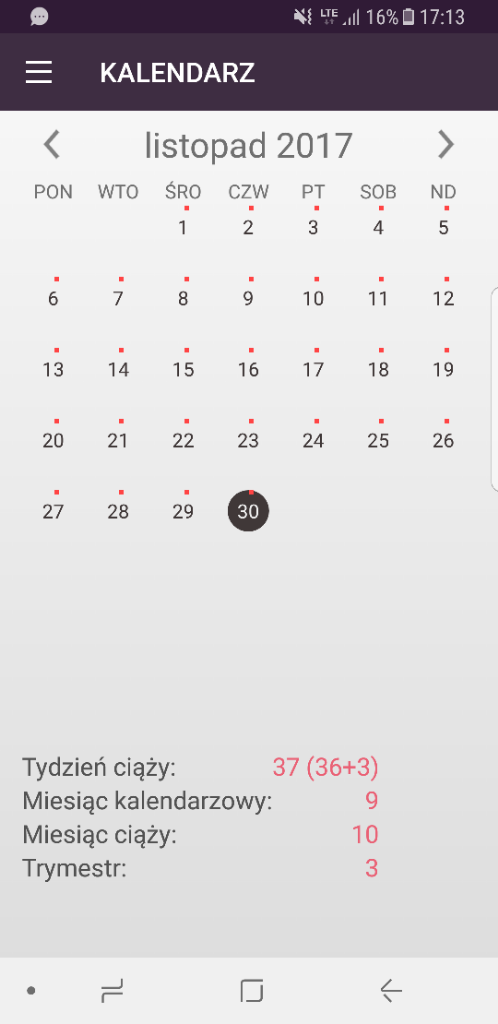Select day 26 in the calendar

click(x=443, y=441)
